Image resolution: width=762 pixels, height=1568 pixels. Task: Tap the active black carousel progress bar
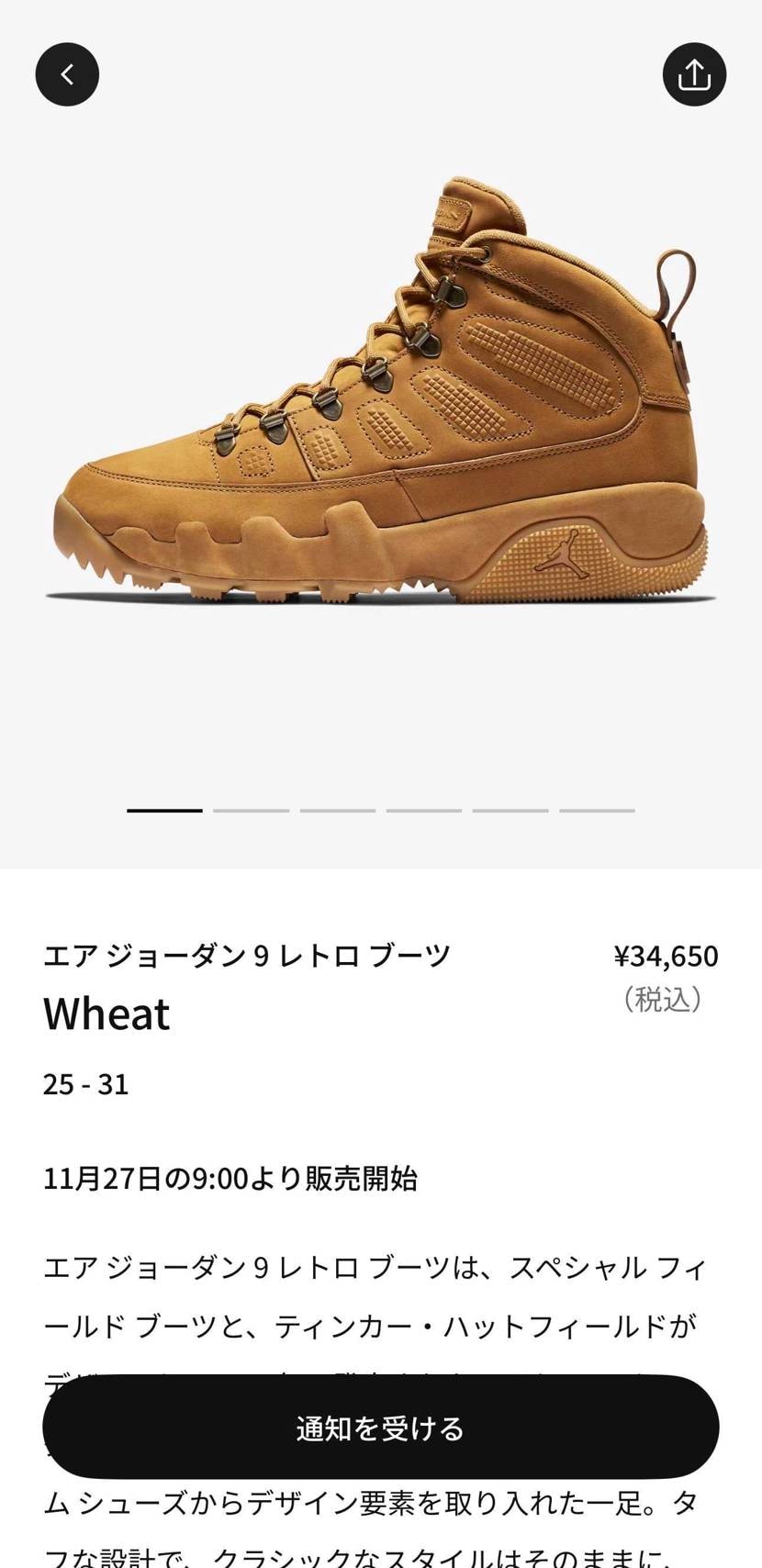(x=164, y=810)
